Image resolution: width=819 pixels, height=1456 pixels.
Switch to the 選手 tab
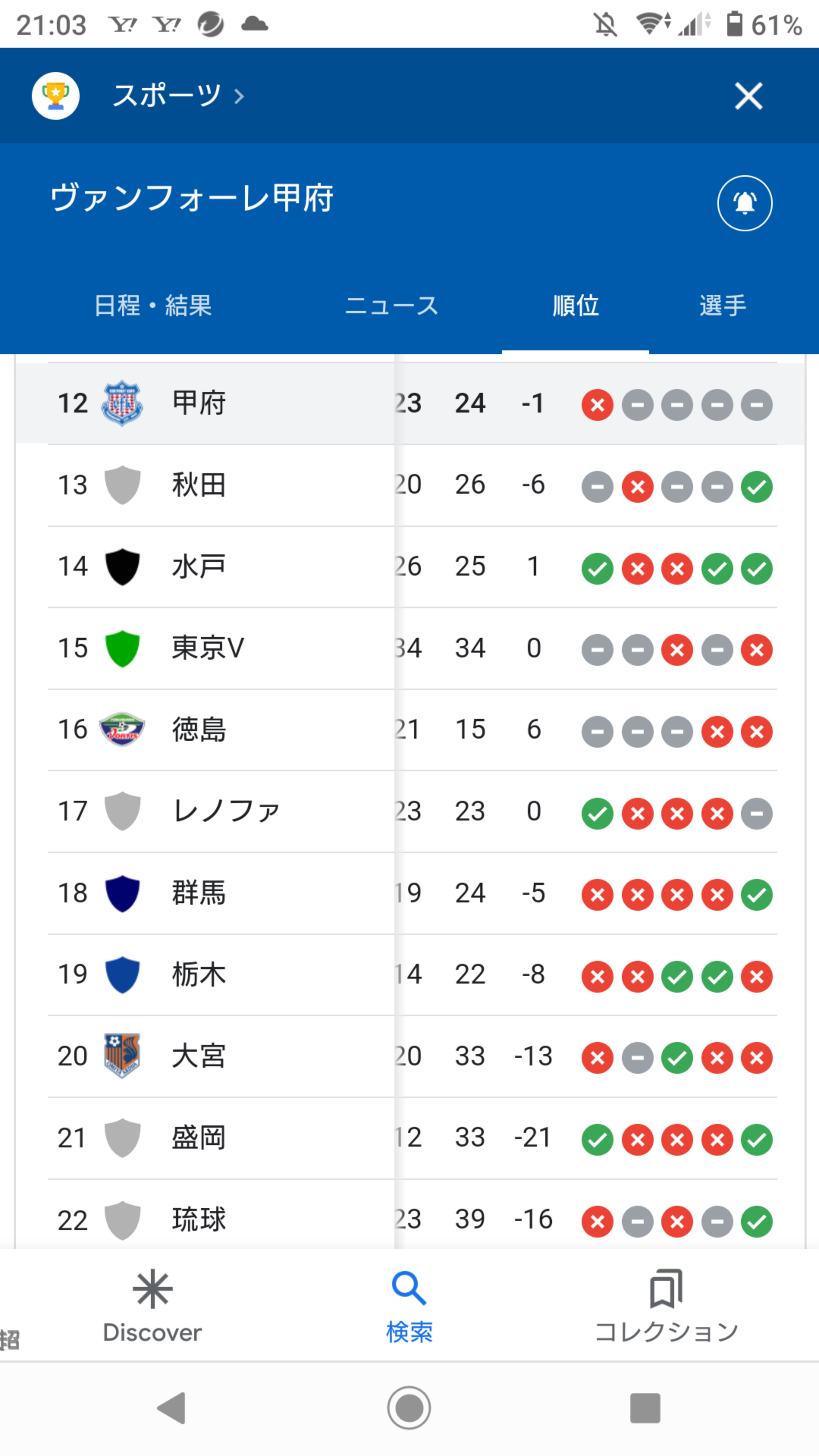[722, 306]
